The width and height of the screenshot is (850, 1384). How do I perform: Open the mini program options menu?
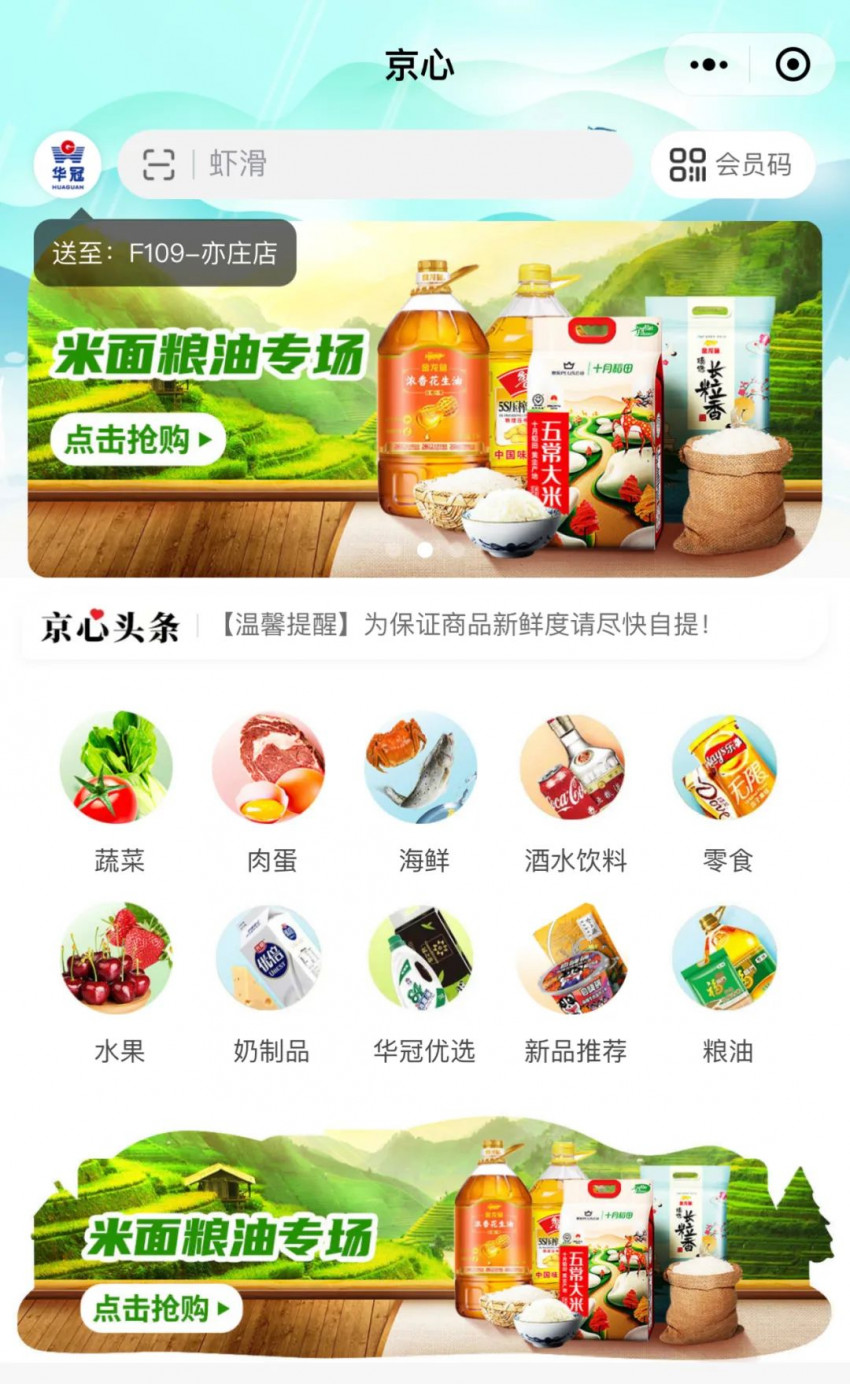(x=709, y=63)
